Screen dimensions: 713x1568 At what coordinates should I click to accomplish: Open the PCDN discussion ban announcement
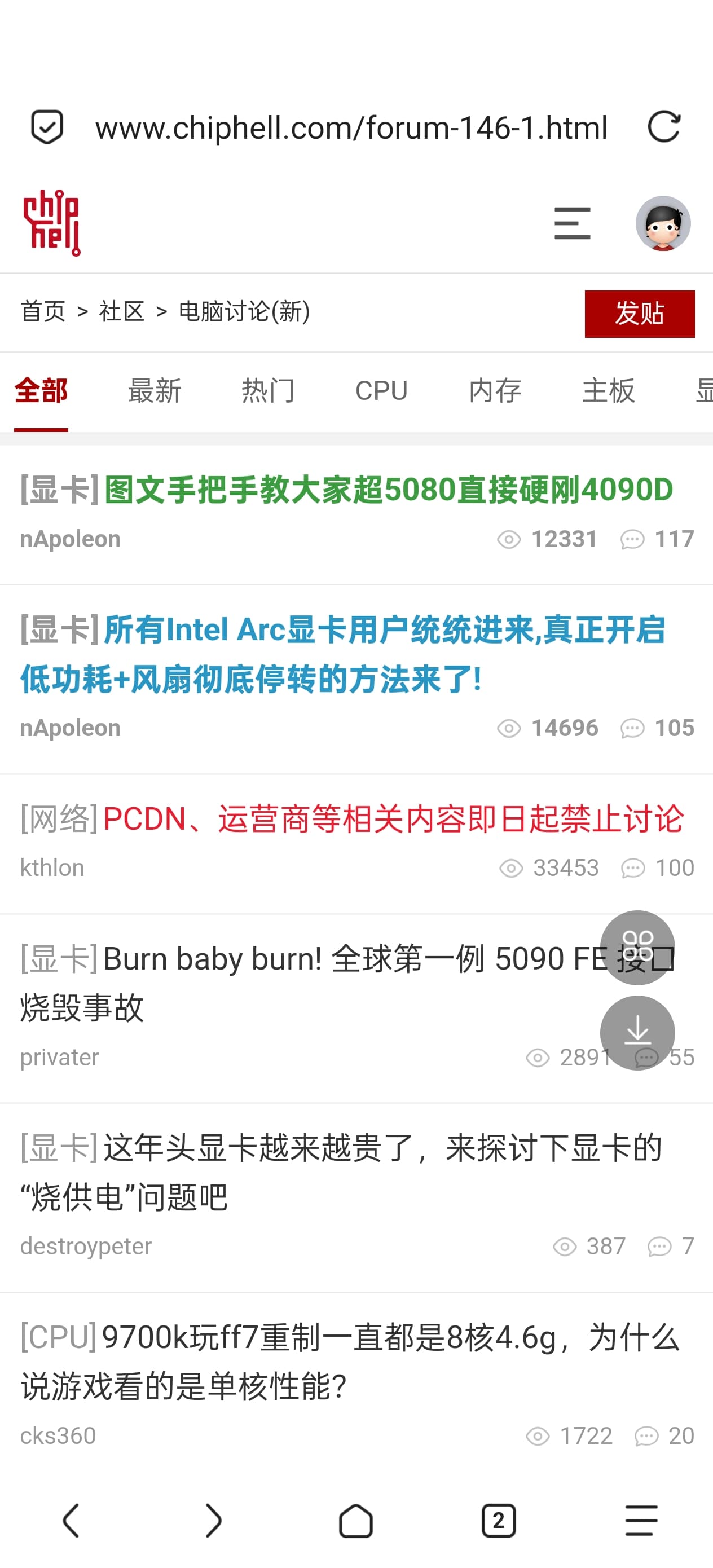(x=393, y=819)
